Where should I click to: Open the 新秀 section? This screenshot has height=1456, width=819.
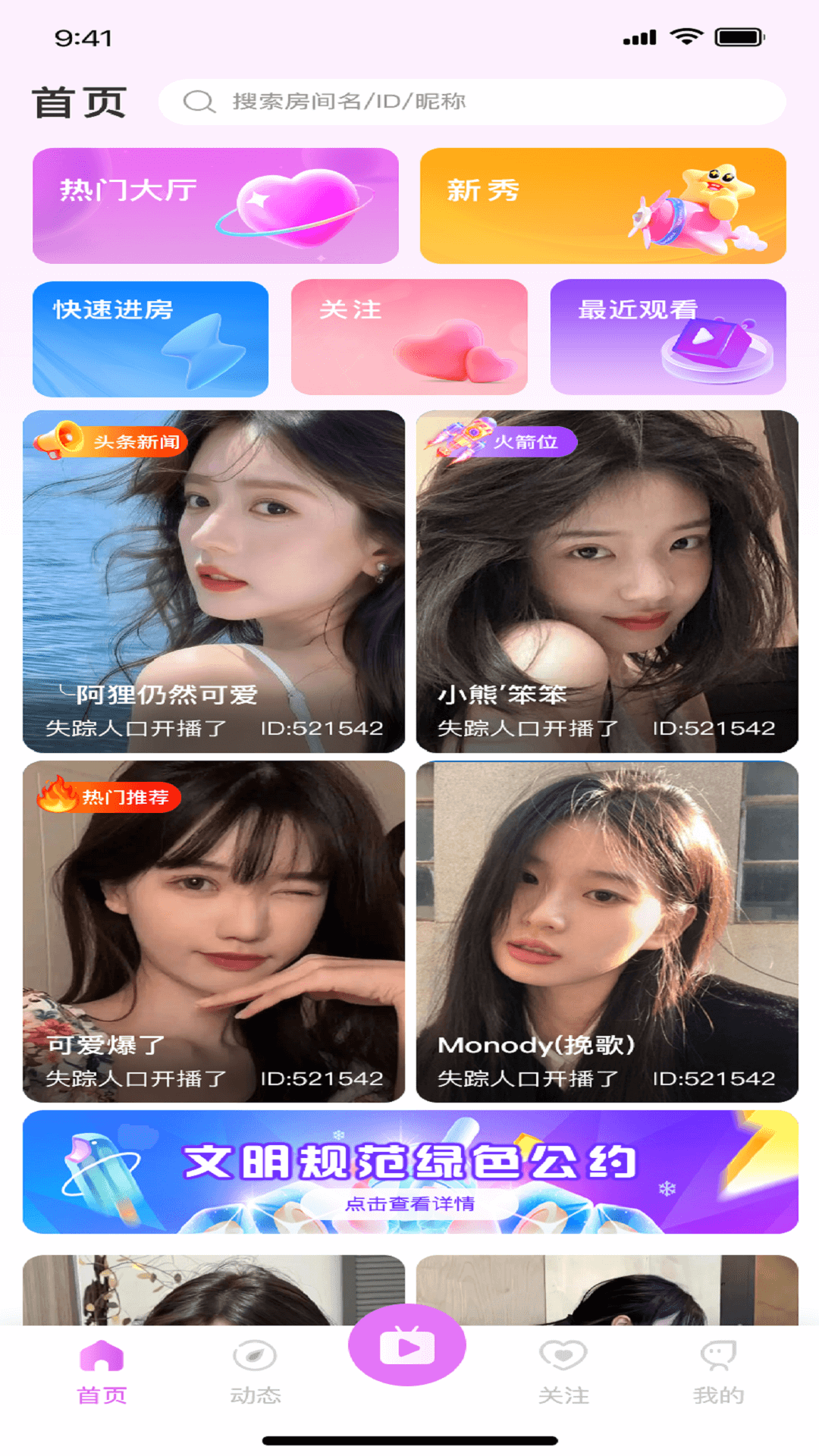pyautogui.click(x=602, y=206)
